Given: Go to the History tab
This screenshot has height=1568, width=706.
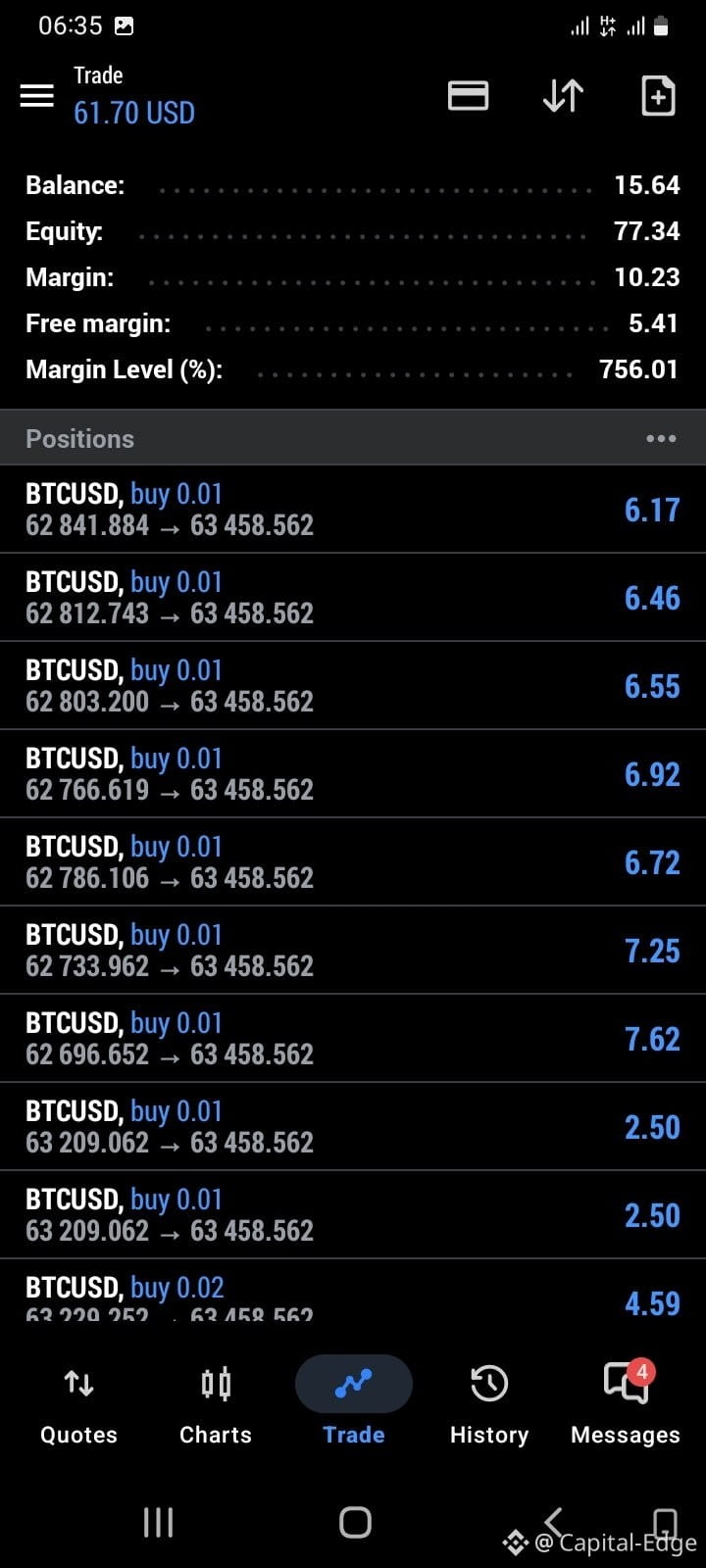Looking at the screenshot, I should 489,1405.
